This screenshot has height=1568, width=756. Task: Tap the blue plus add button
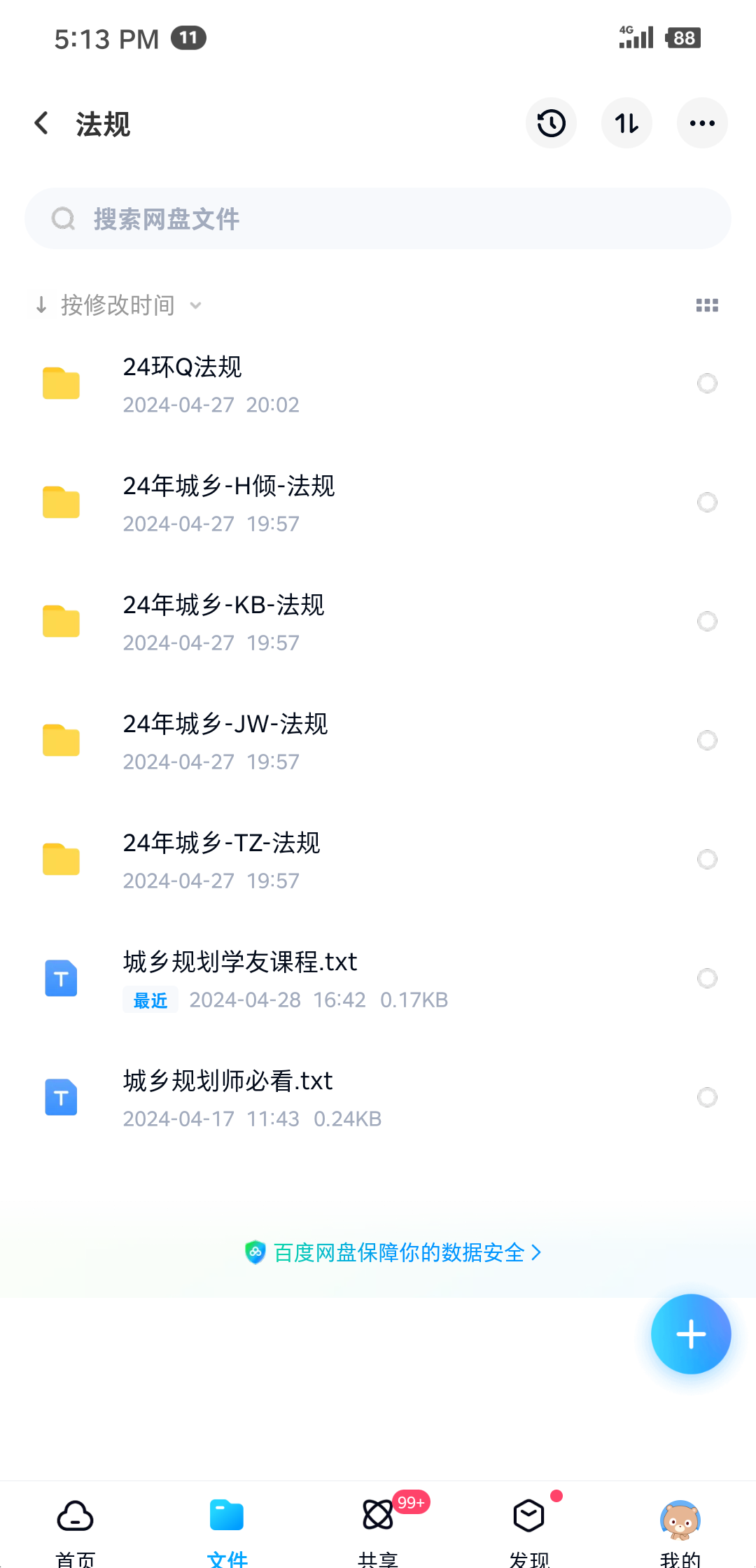pyautogui.click(x=691, y=1334)
